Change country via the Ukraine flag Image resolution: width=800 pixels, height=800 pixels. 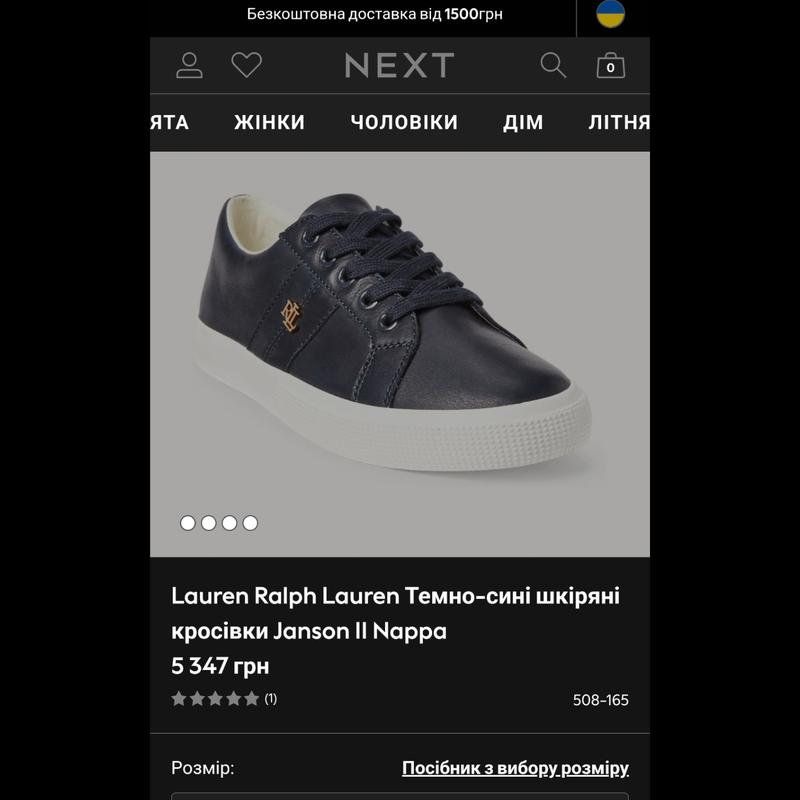(611, 14)
